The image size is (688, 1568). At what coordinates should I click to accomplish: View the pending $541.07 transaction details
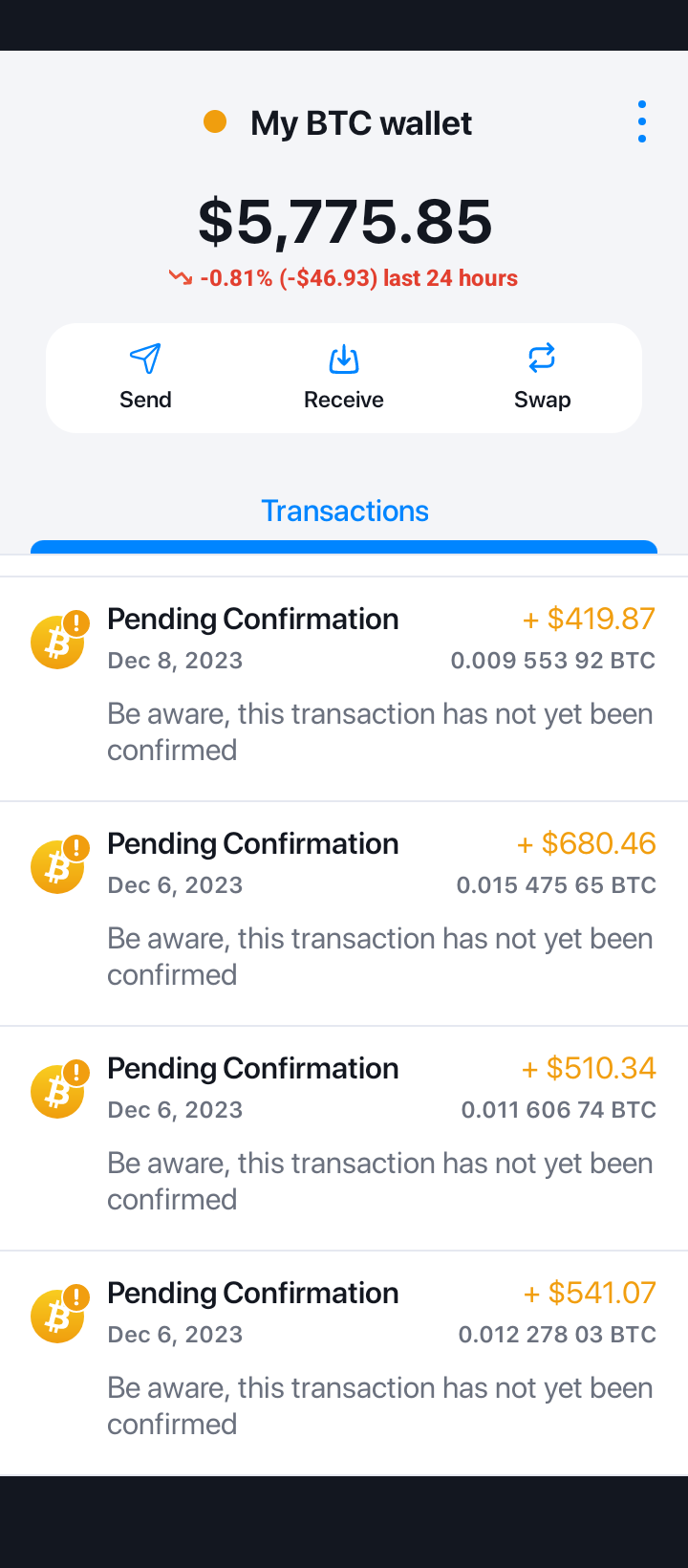click(x=344, y=1363)
